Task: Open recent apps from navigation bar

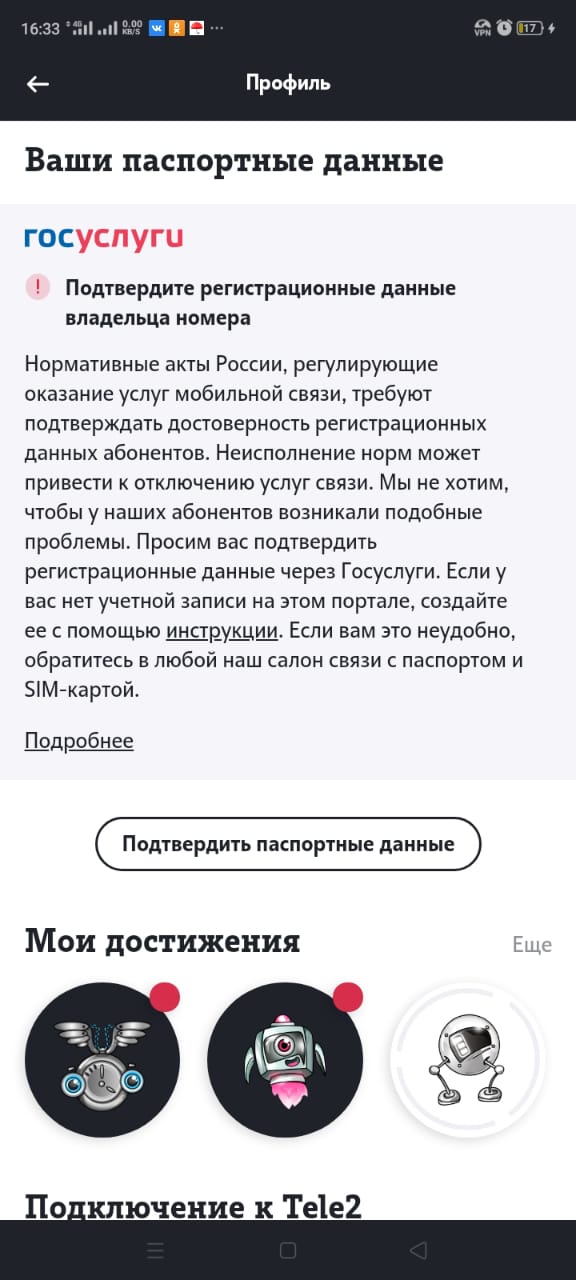Action: click(x=155, y=1250)
